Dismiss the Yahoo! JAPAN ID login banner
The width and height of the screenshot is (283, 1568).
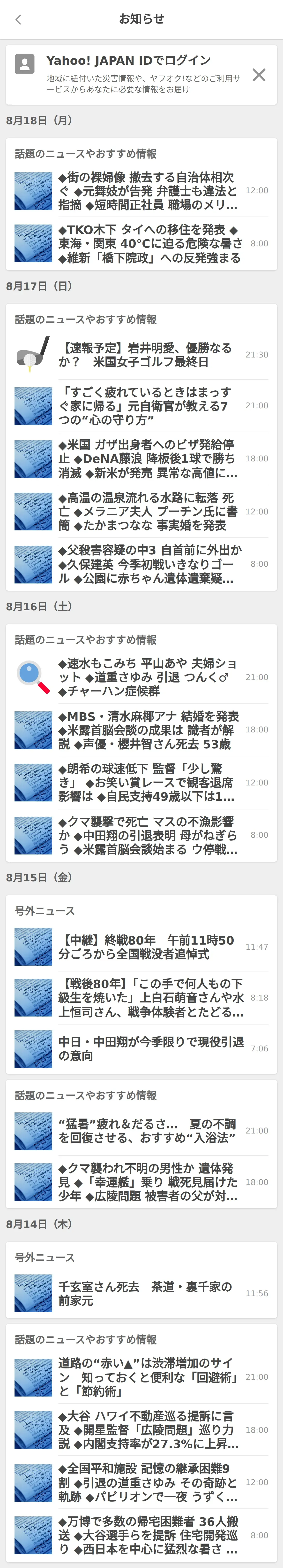pos(259,75)
